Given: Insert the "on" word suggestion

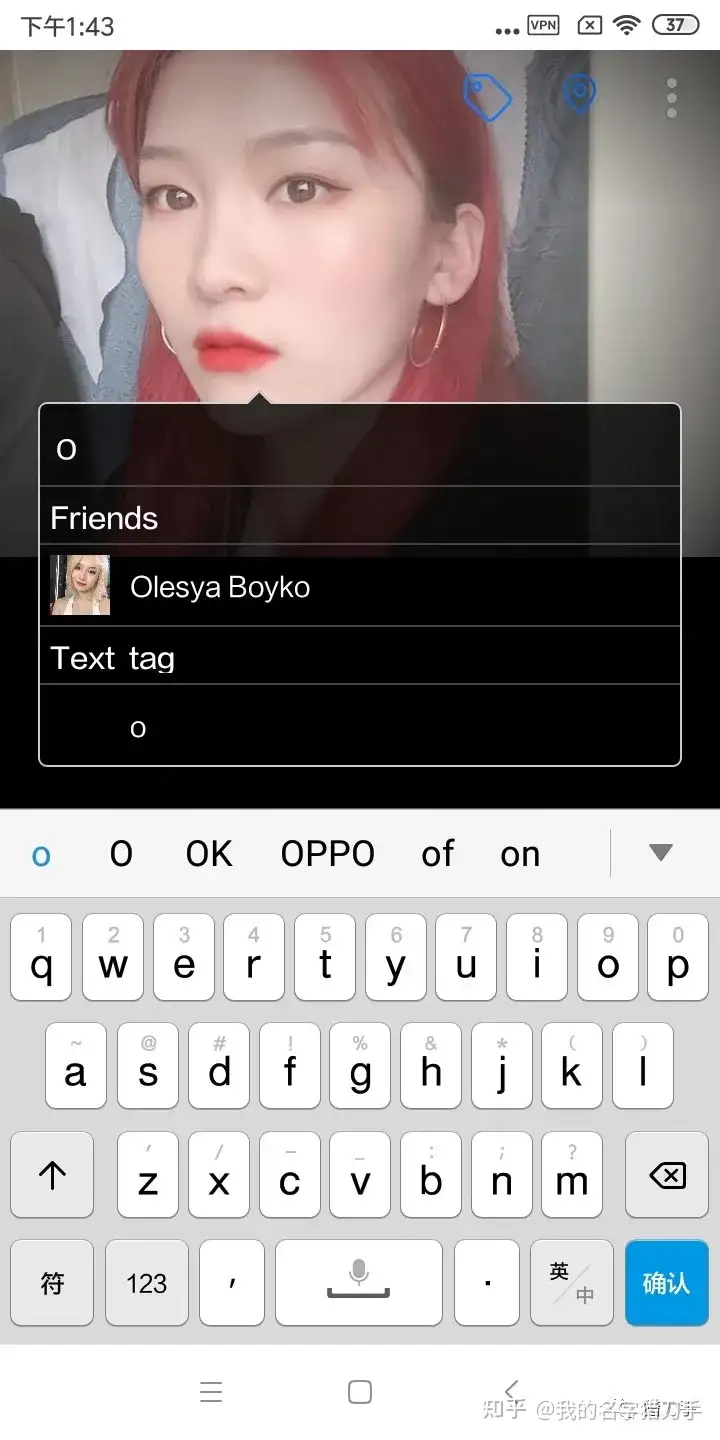Looking at the screenshot, I should (x=520, y=854).
